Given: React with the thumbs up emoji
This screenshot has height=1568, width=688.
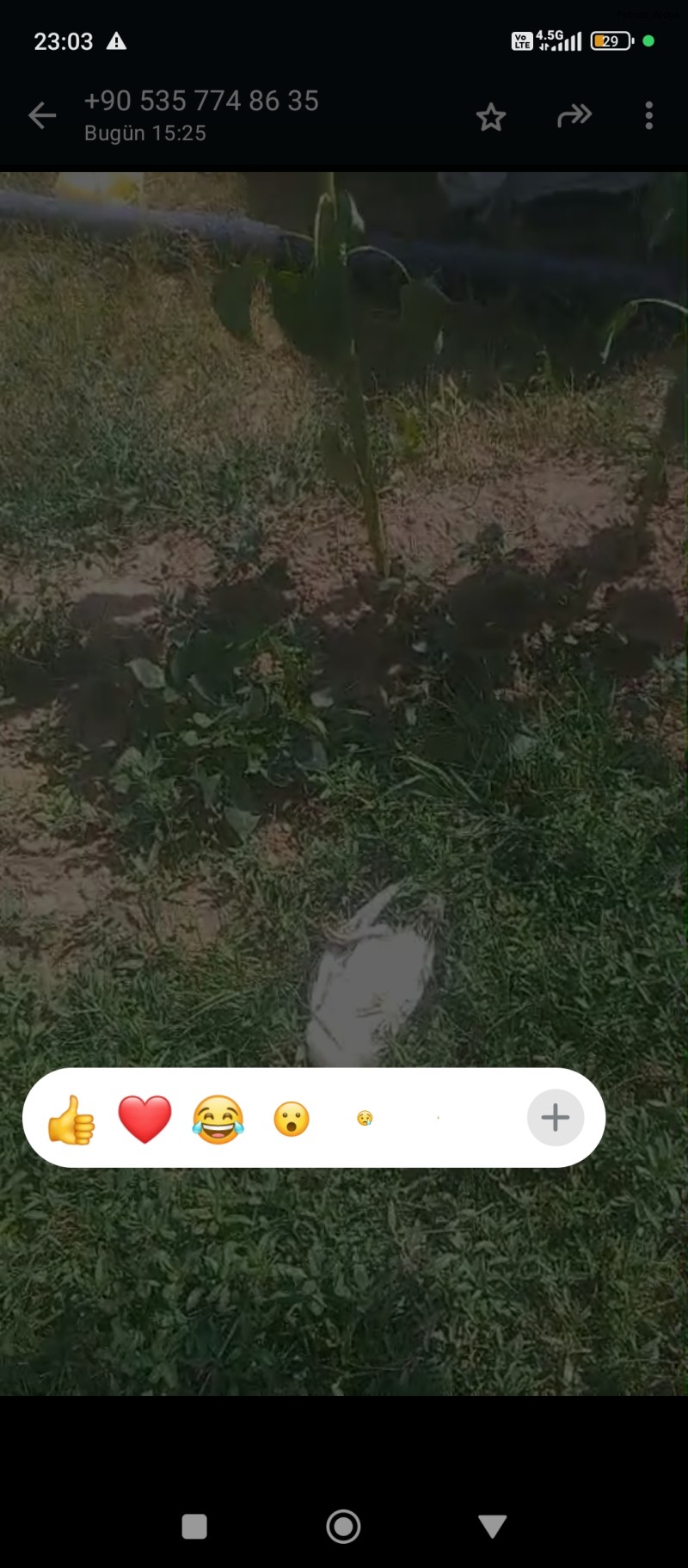Looking at the screenshot, I should pos(71,1118).
